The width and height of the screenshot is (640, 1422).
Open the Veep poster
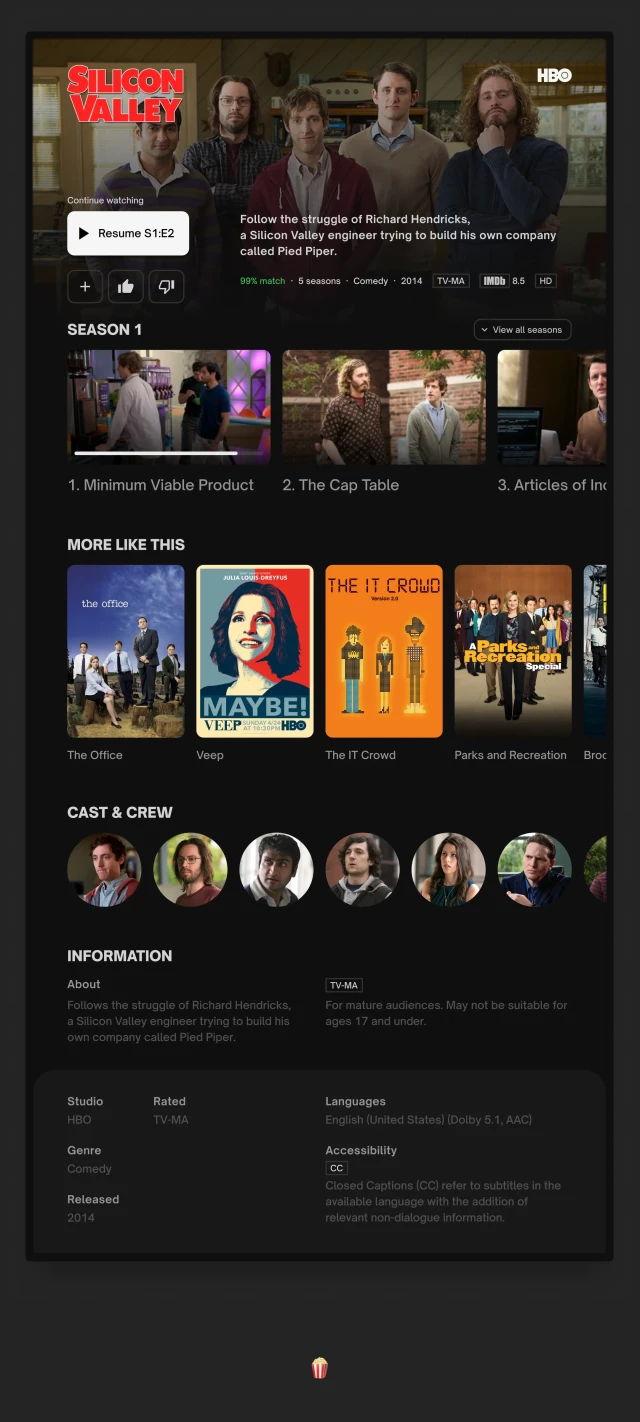[254, 651]
